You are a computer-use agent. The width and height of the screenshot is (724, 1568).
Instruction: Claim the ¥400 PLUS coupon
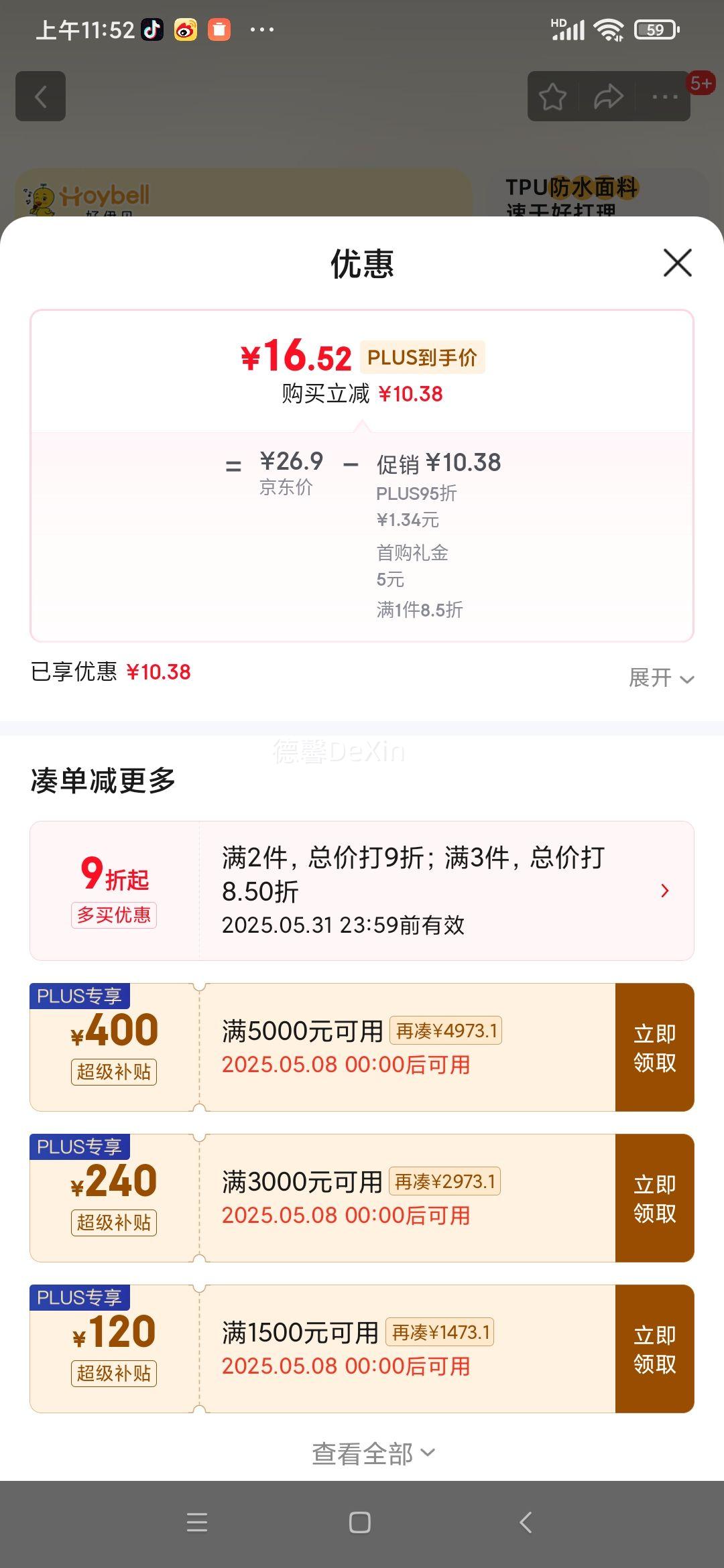tap(654, 1047)
